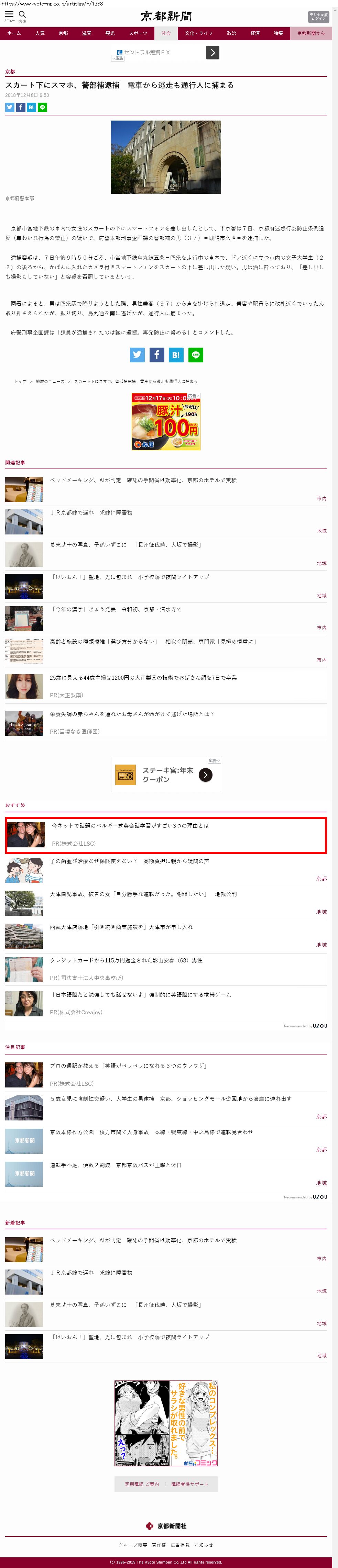This screenshot has height=1568, width=338.
Task: Share via LINE icon below the headline
Action: click(43, 107)
